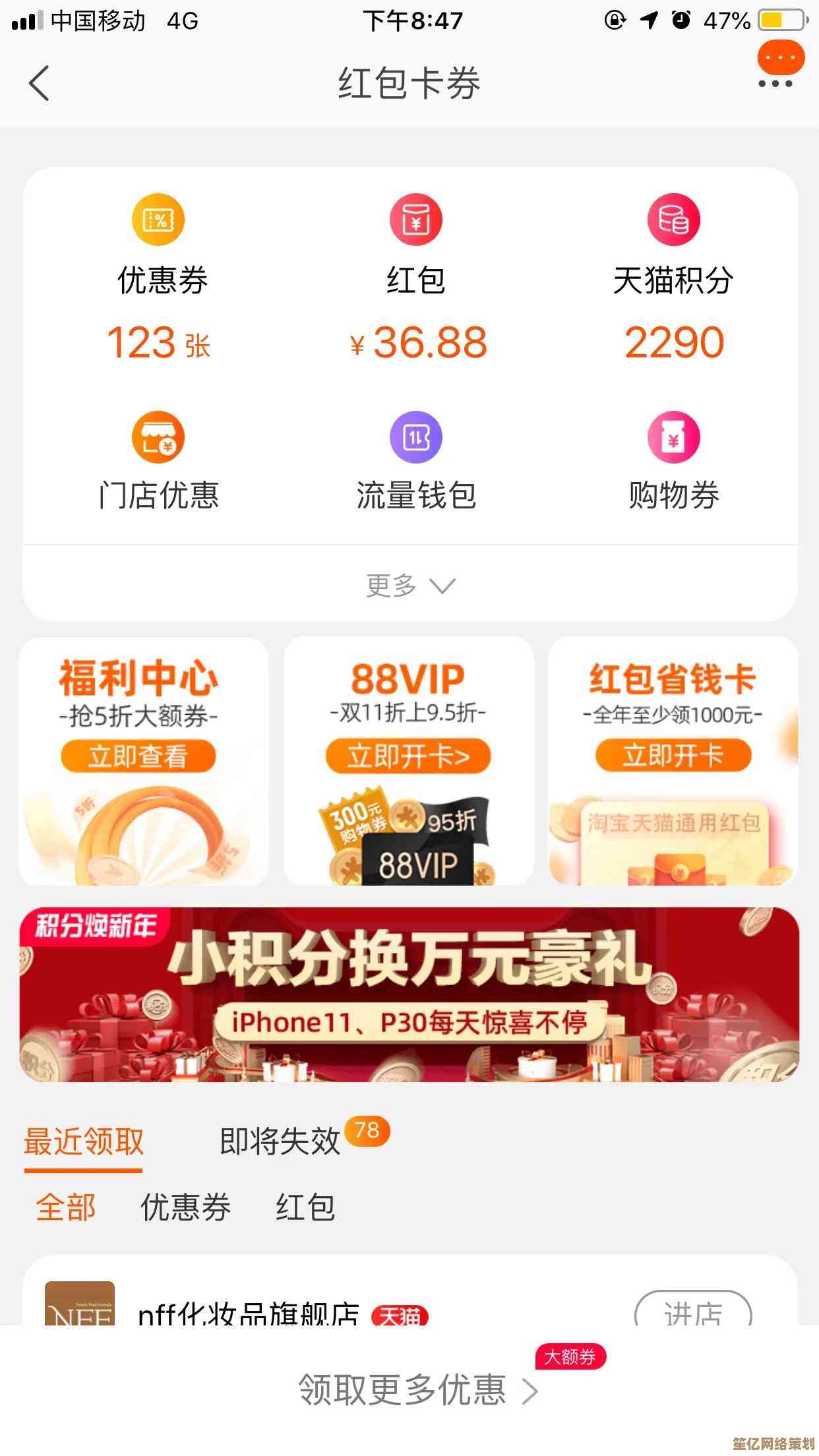819x1456 pixels.
Task: Filter the list by 优惠券
Action: coord(186,1207)
